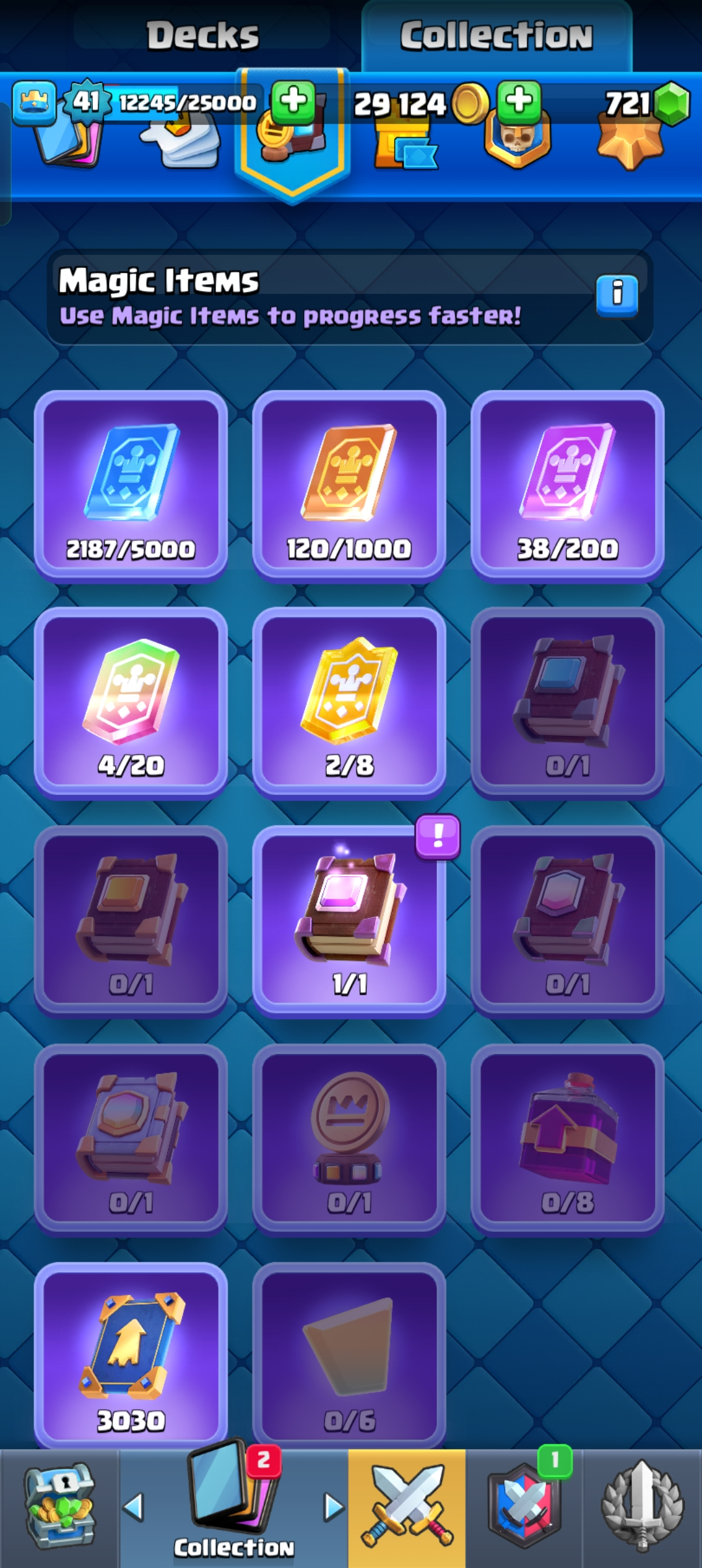Open the rainbow wild card 4/20
The image size is (702, 1568).
coord(131,703)
